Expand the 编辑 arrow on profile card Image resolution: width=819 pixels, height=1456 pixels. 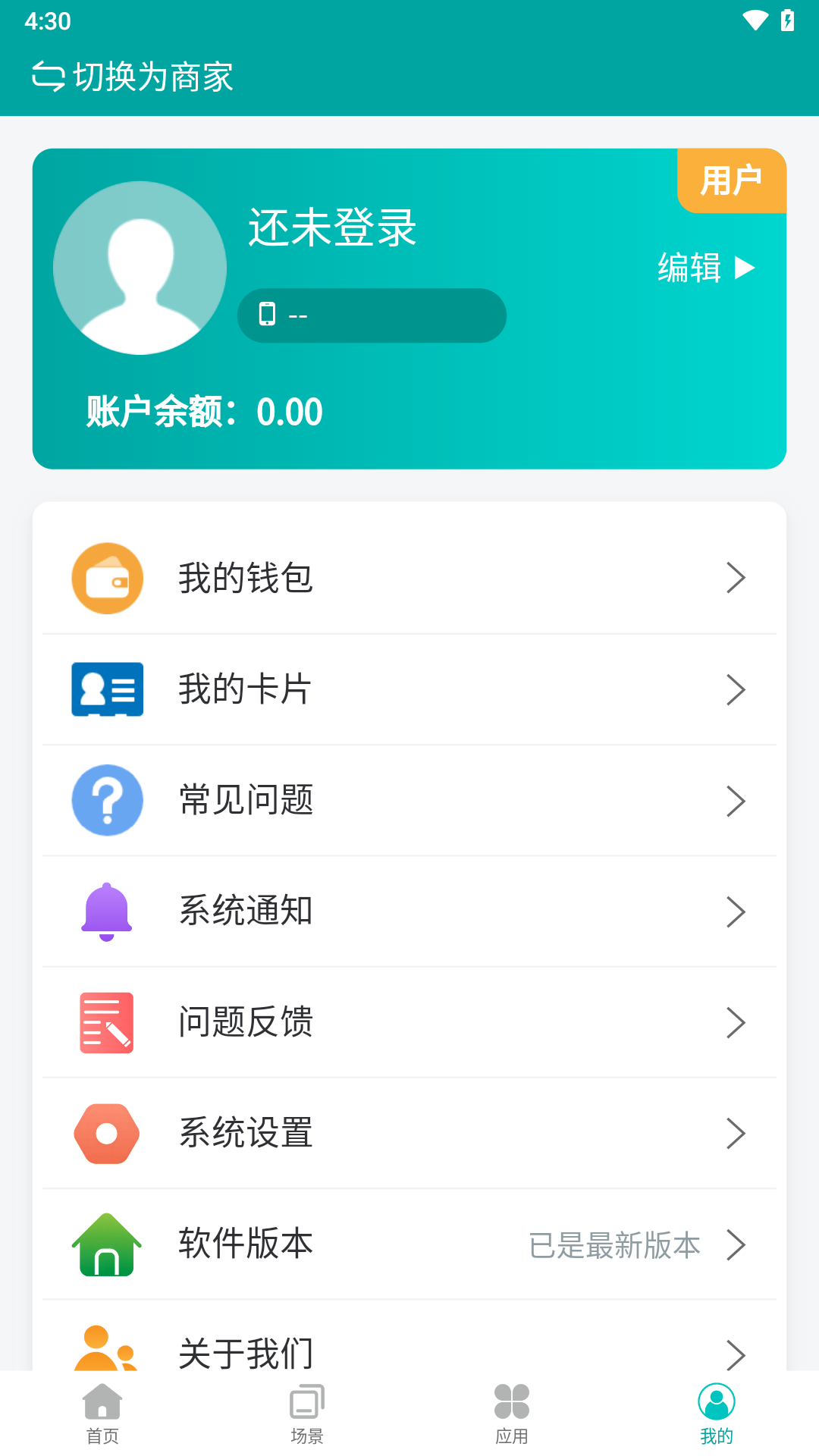tap(745, 268)
